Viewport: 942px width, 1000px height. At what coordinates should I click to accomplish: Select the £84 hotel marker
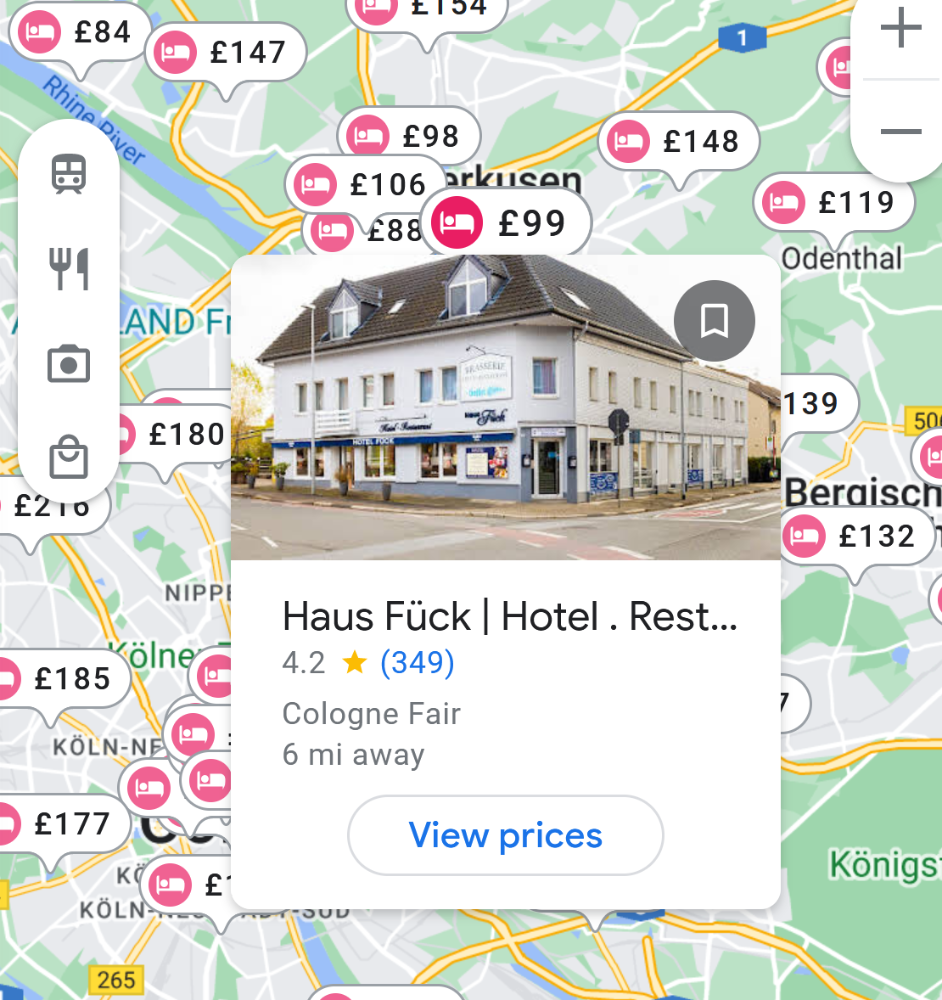pyautogui.click(x=82, y=33)
